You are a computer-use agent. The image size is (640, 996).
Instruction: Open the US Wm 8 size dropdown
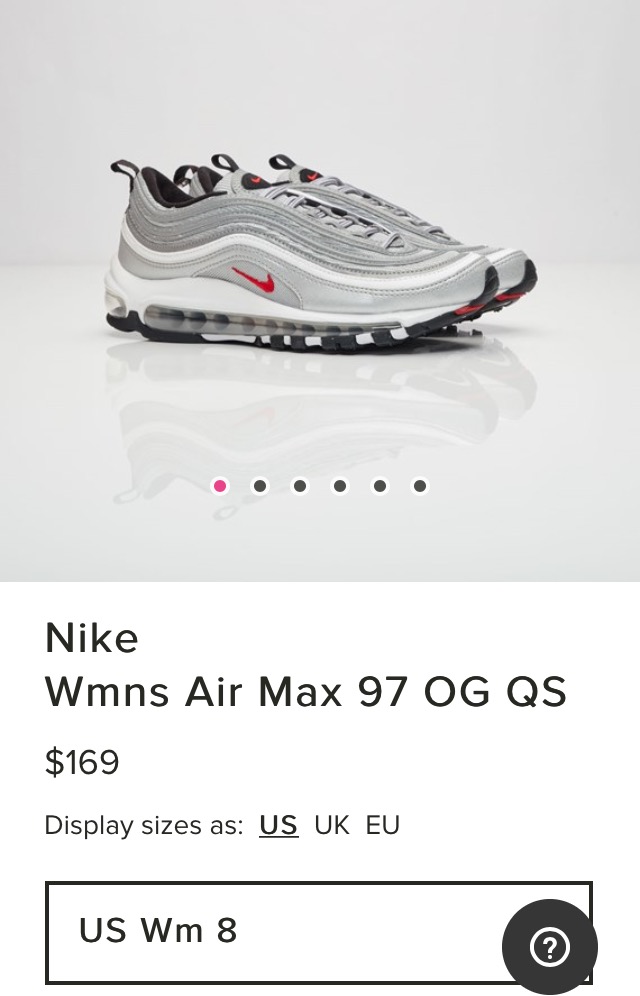319,932
